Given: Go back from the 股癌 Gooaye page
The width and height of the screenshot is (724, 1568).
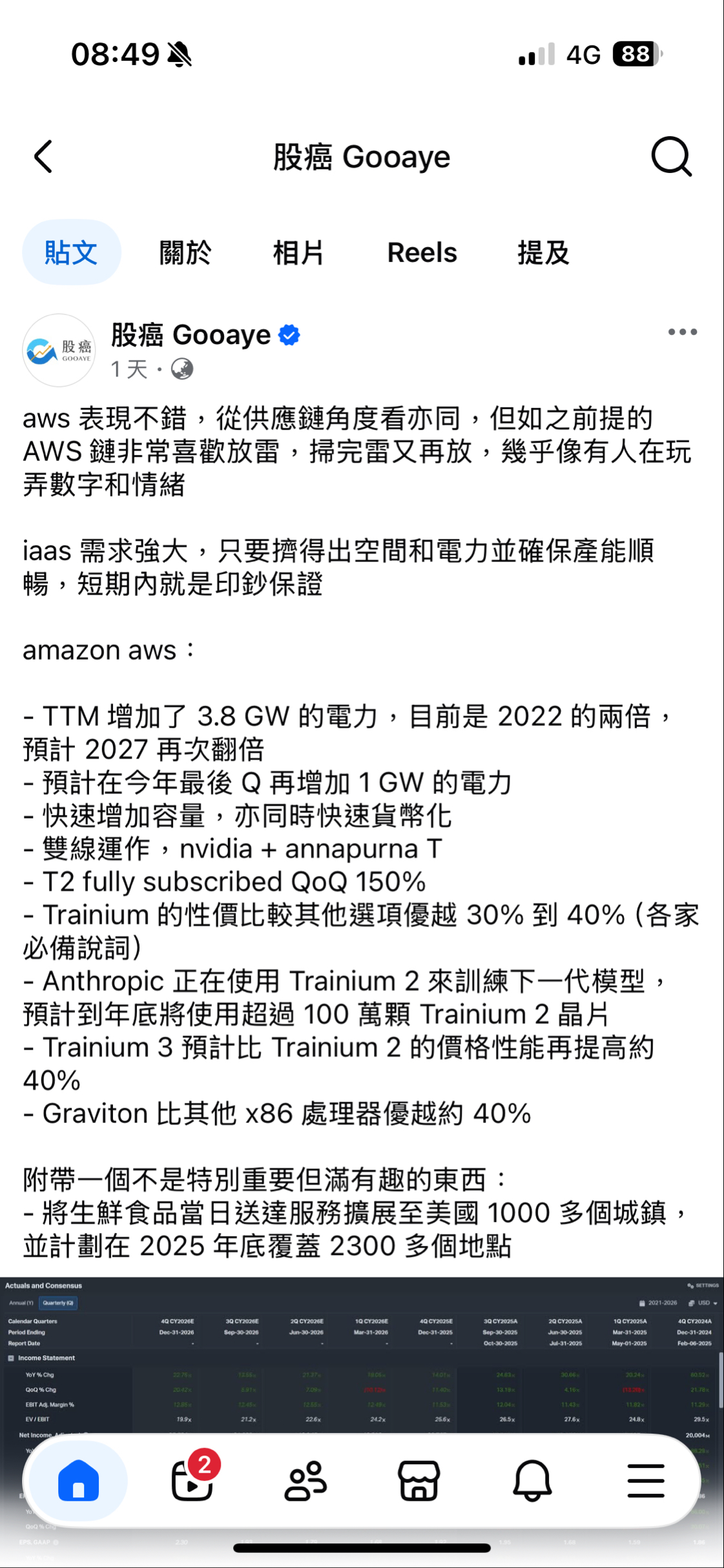Looking at the screenshot, I should tap(43, 157).
